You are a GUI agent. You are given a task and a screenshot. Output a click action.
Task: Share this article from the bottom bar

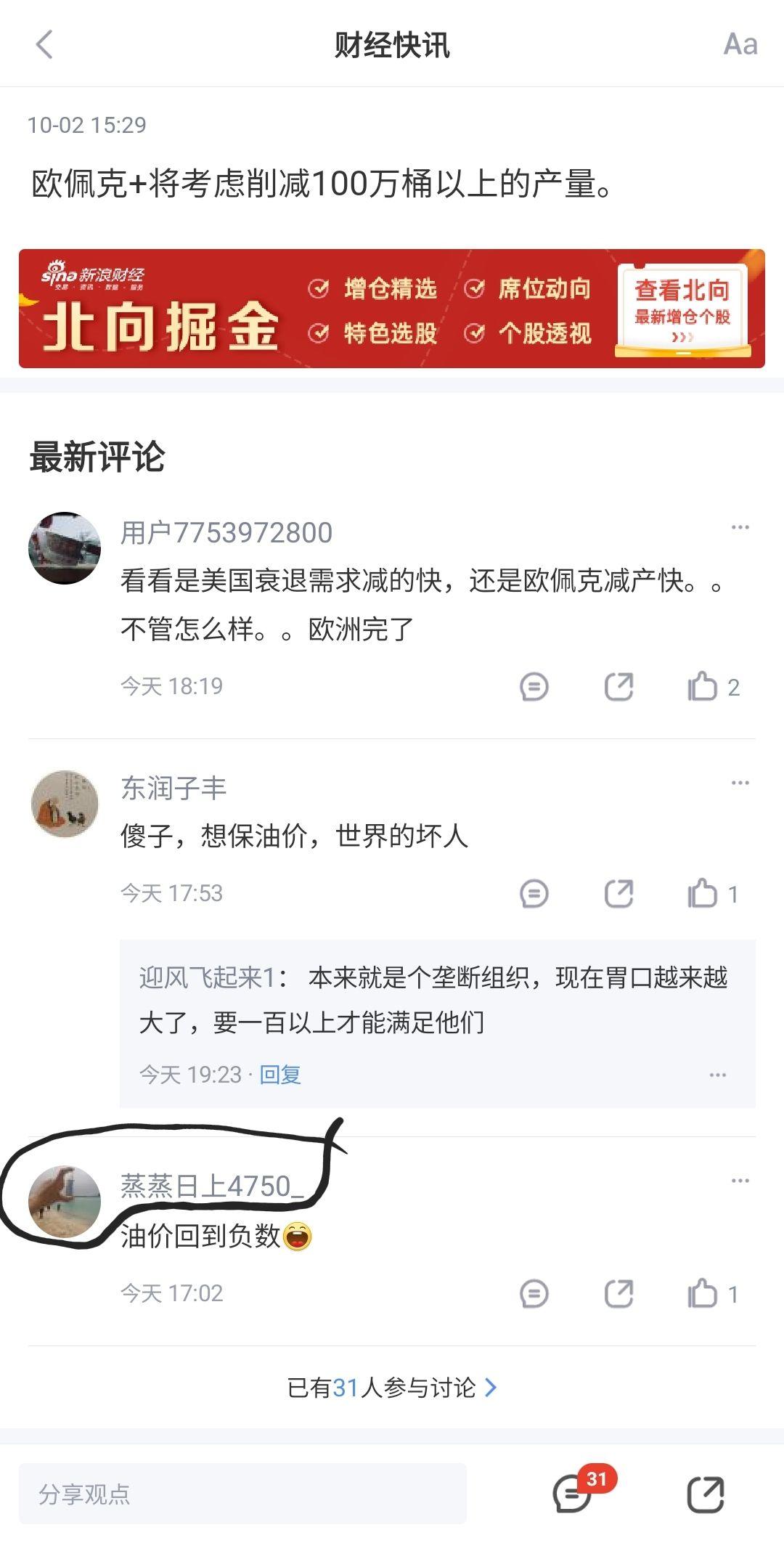point(706,1494)
